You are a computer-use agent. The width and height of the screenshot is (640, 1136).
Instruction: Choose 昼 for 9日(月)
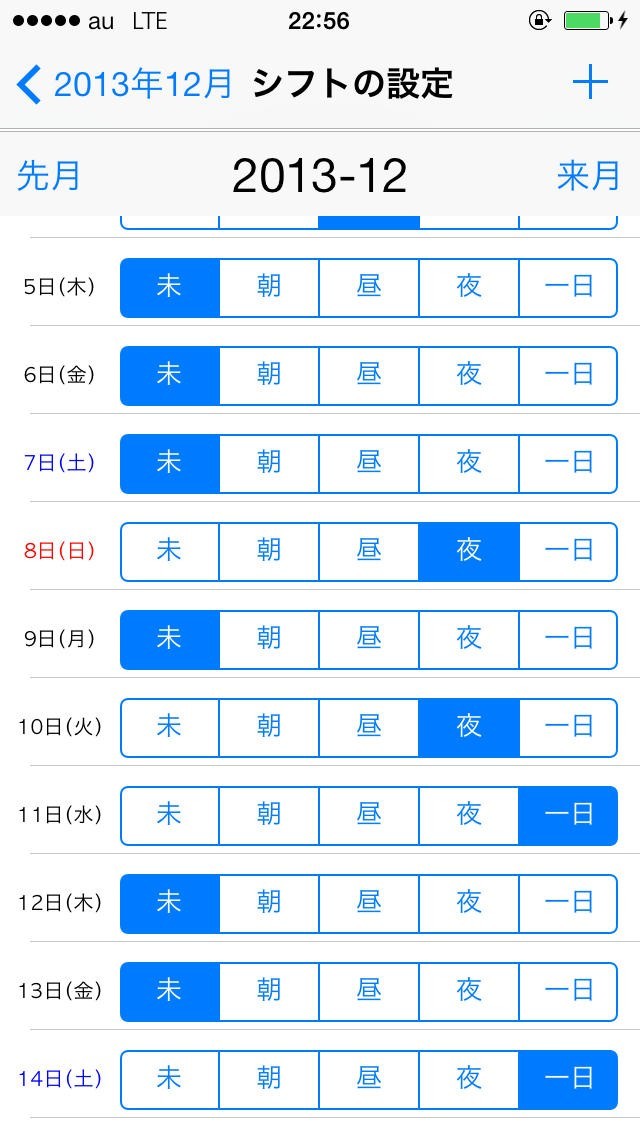coord(369,639)
